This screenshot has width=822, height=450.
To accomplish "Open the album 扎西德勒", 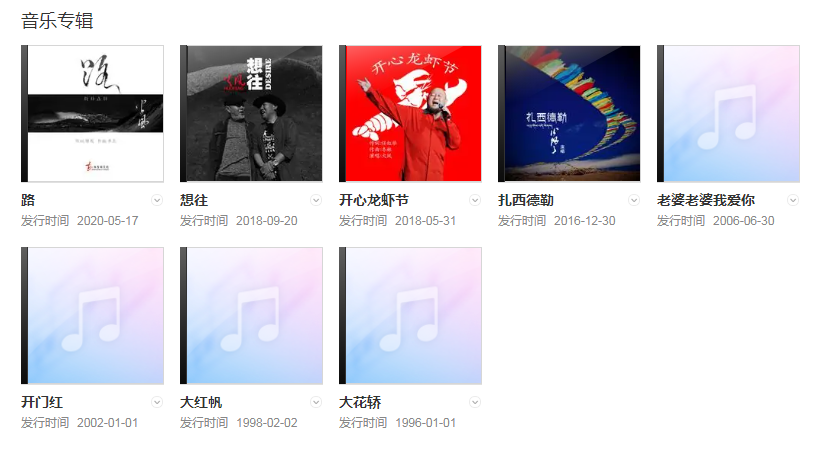I will coord(569,113).
